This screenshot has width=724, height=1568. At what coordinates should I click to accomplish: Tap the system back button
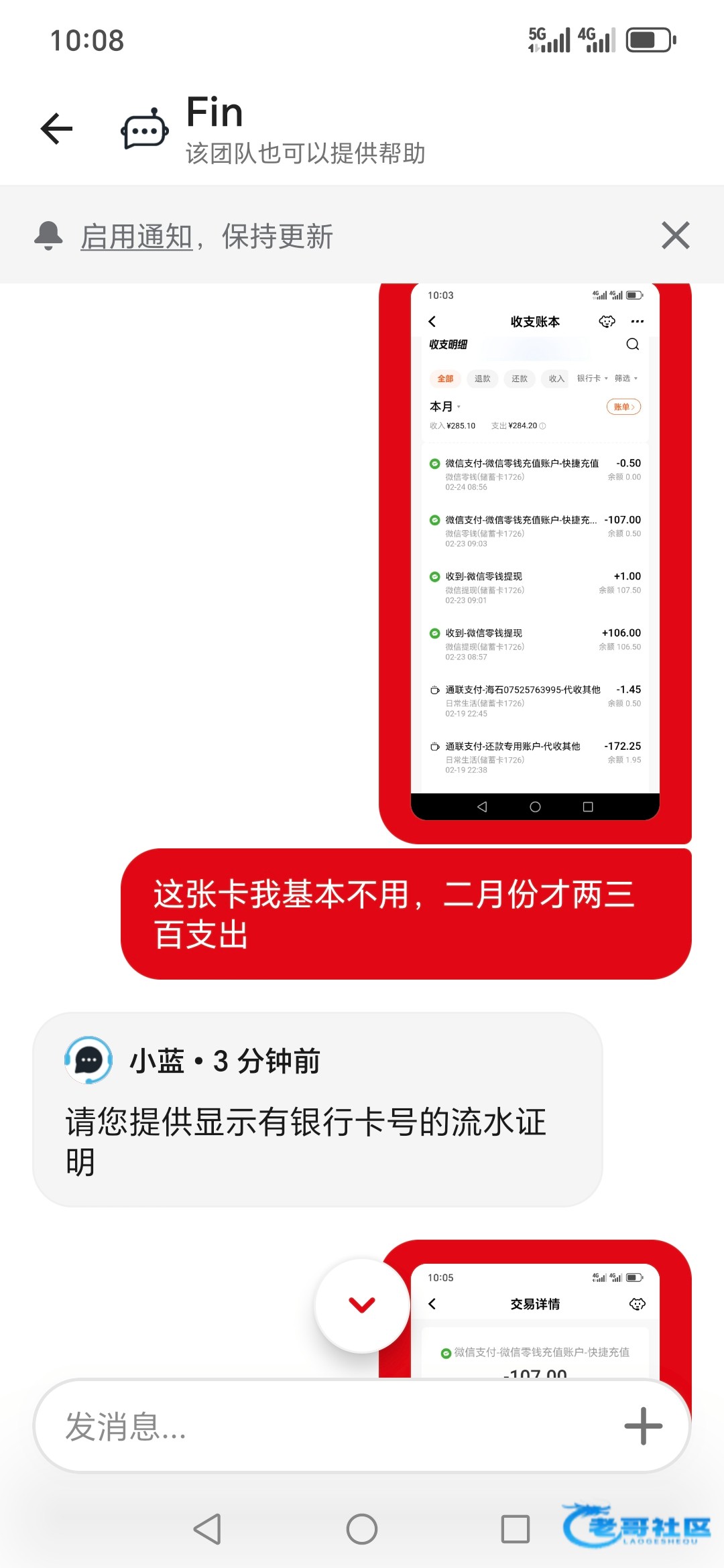207,1529
